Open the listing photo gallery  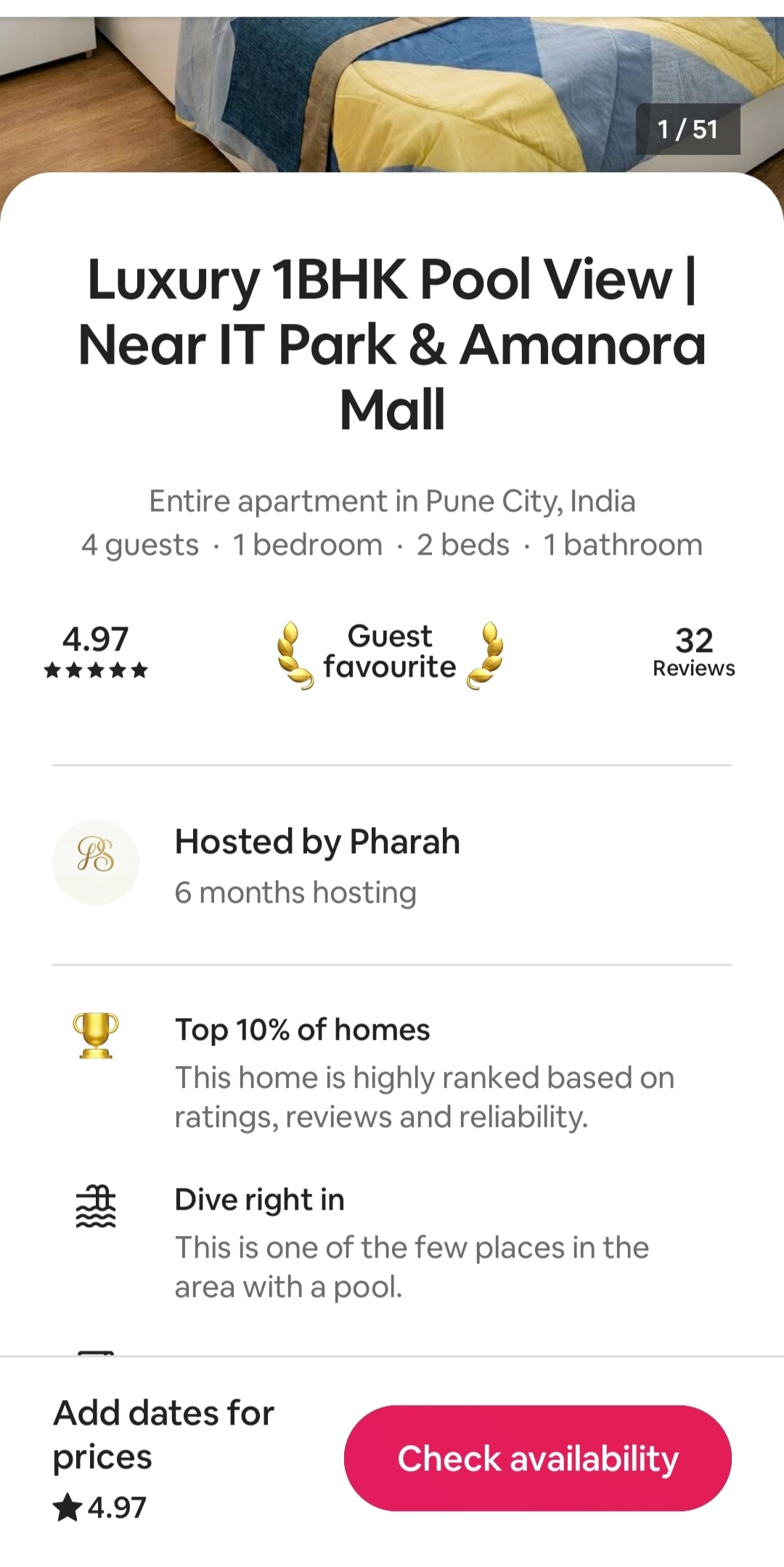point(392,87)
